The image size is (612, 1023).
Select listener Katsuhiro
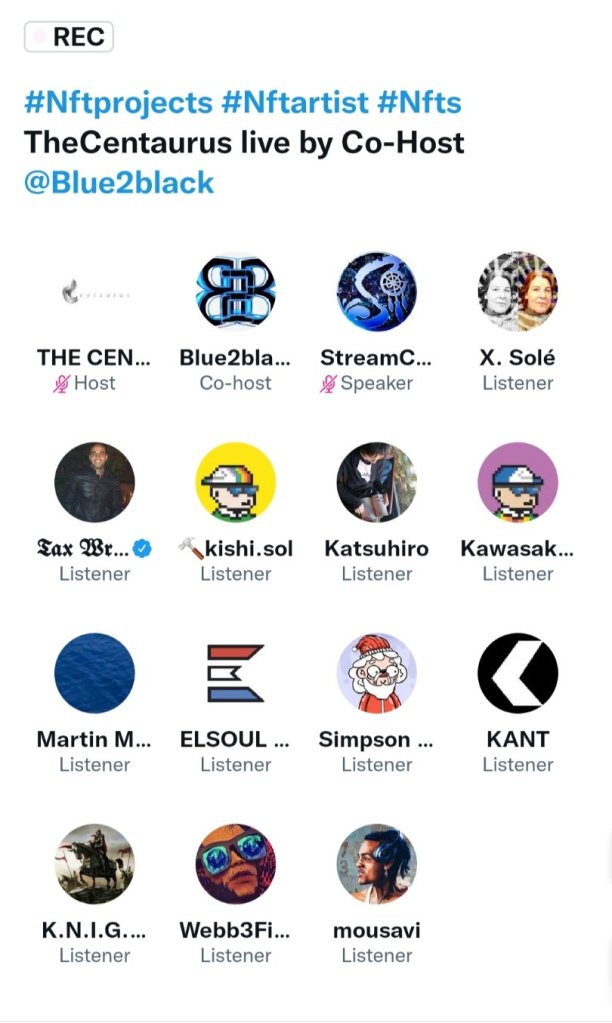tap(377, 483)
